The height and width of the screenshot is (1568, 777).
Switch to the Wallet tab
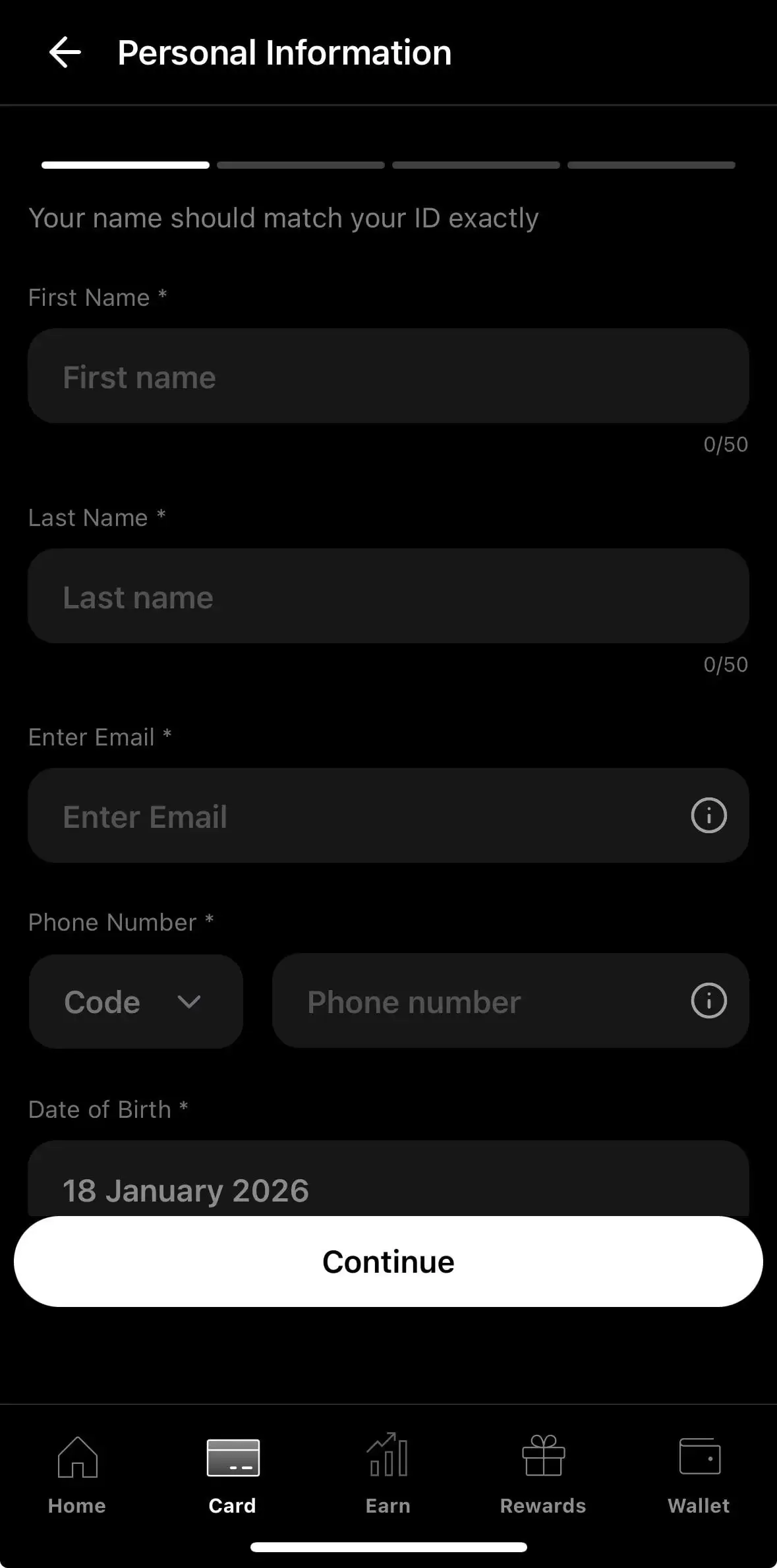699,1475
